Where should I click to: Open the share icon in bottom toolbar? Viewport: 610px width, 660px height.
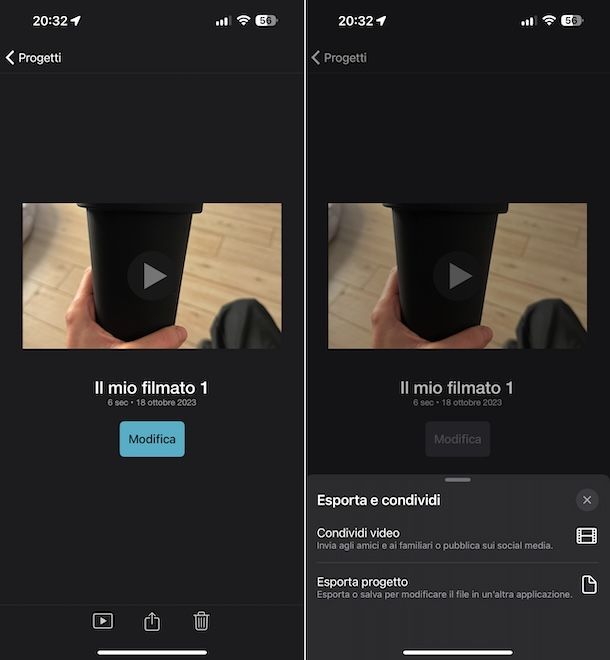tap(152, 621)
